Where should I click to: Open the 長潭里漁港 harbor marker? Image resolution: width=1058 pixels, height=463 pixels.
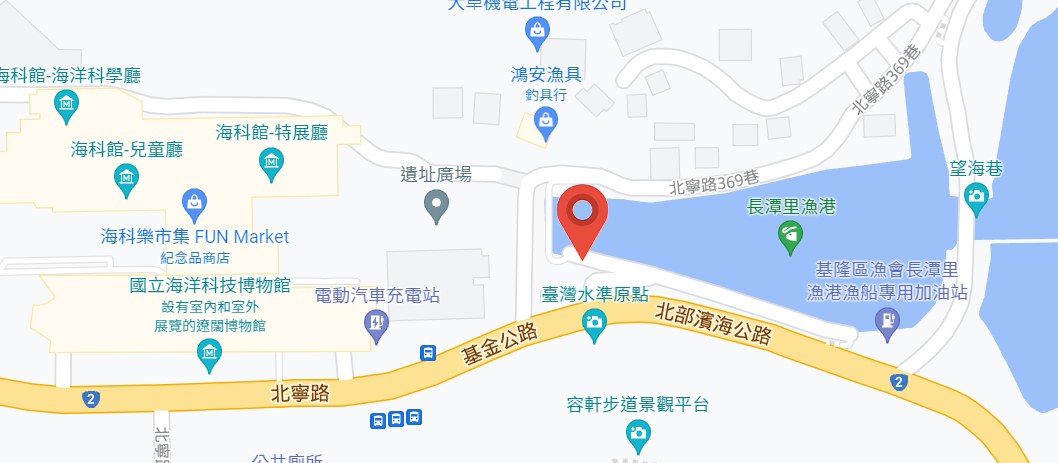(x=791, y=237)
